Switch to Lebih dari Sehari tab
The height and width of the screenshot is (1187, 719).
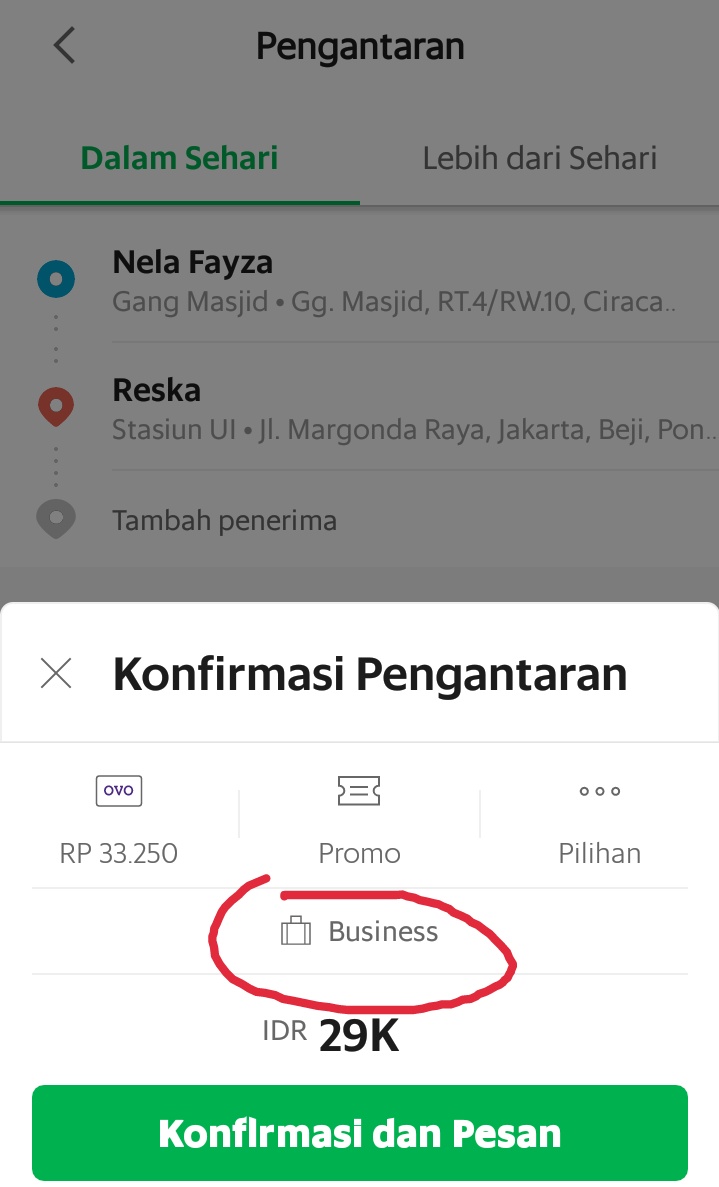(539, 158)
